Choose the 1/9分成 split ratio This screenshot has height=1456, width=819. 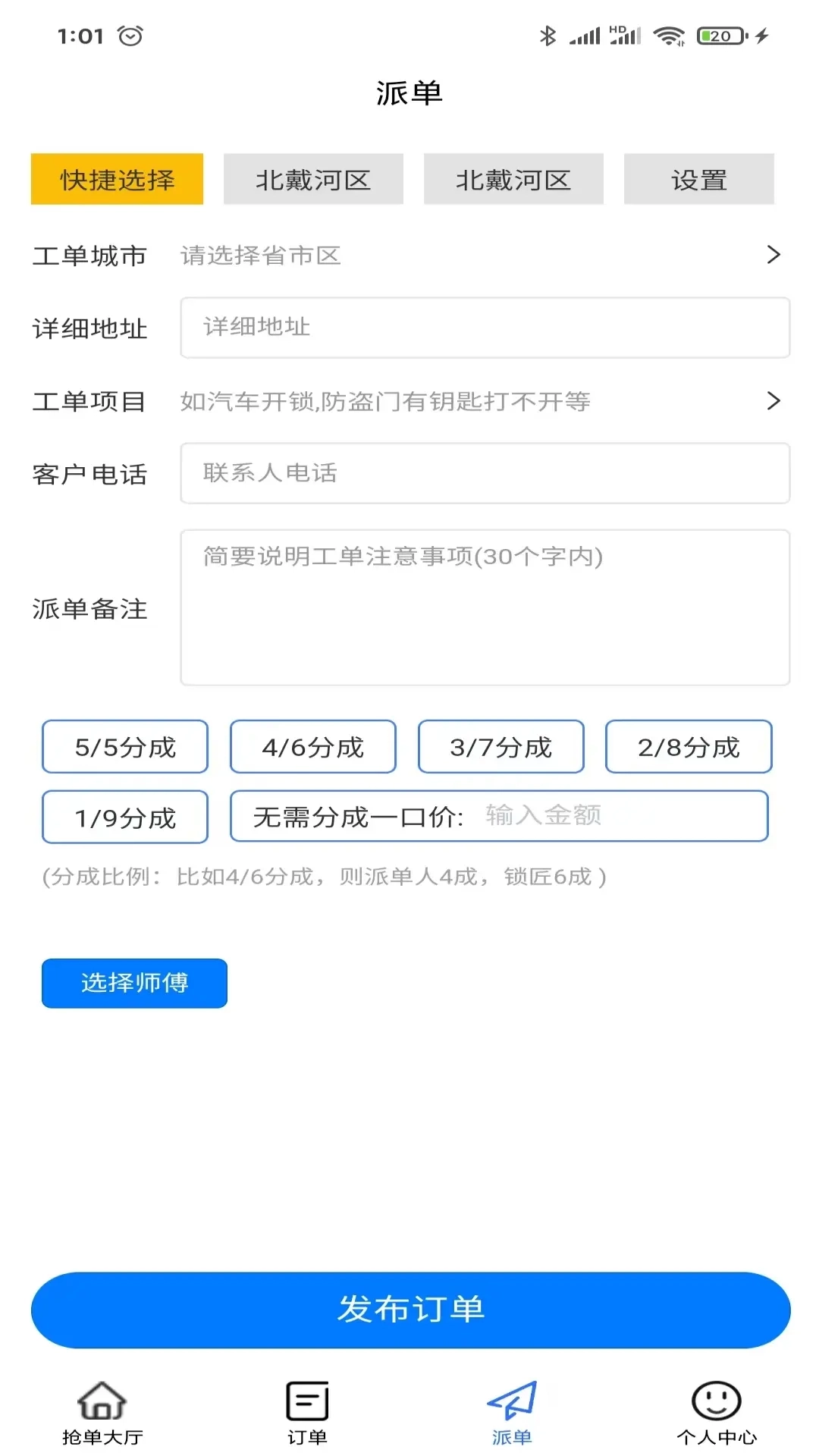pyautogui.click(x=124, y=817)
